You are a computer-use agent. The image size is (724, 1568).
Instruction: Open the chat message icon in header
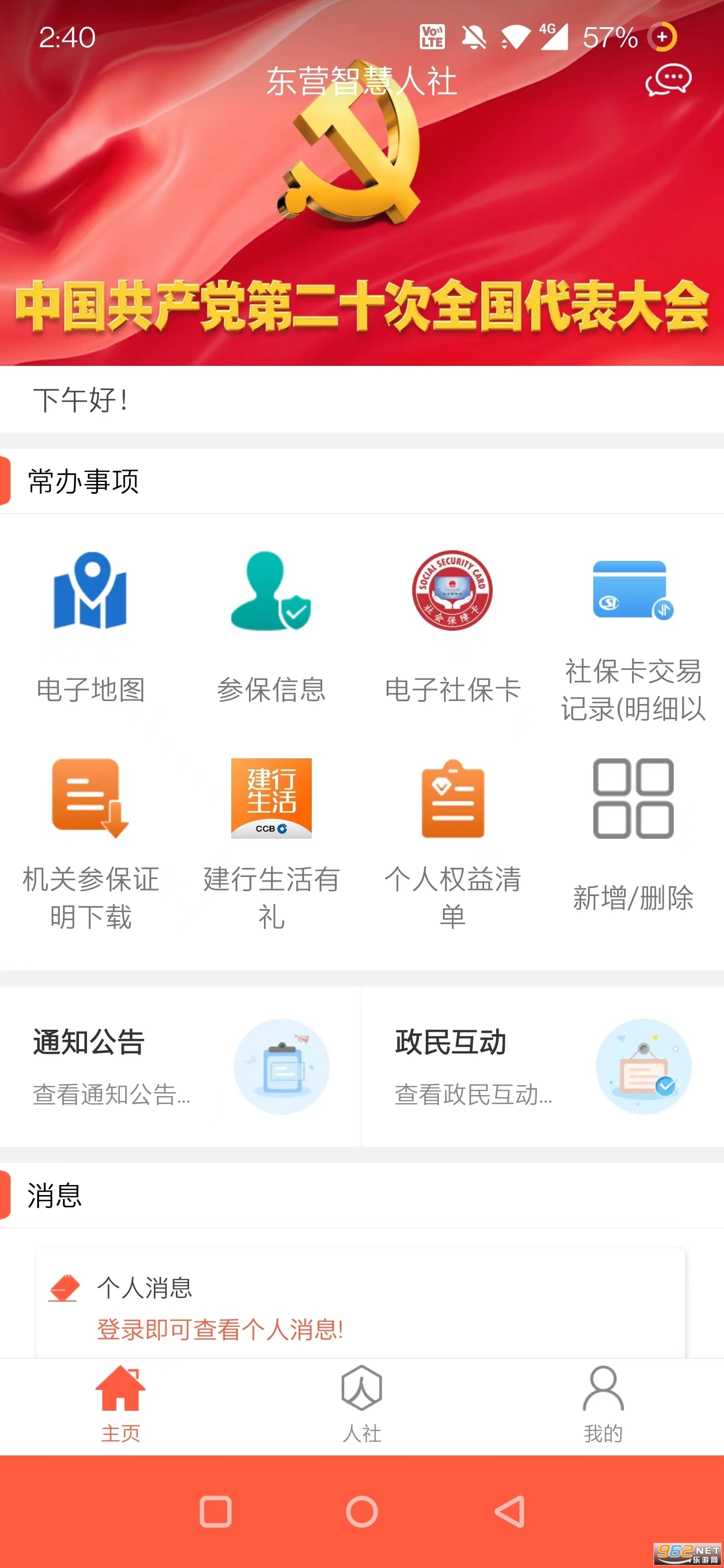click(668, 80)
